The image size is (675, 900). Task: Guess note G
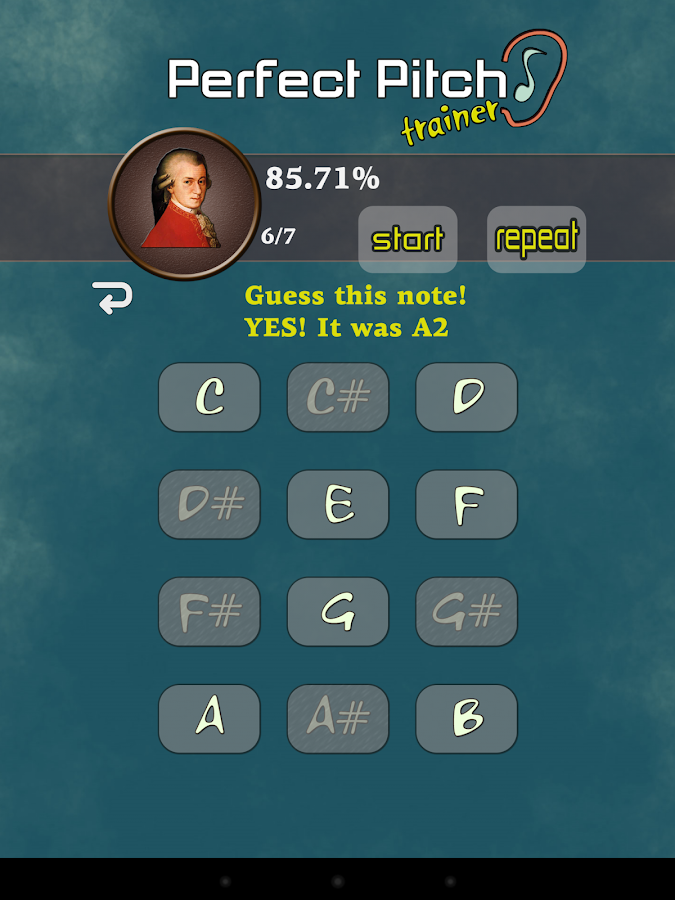(338, 611)
